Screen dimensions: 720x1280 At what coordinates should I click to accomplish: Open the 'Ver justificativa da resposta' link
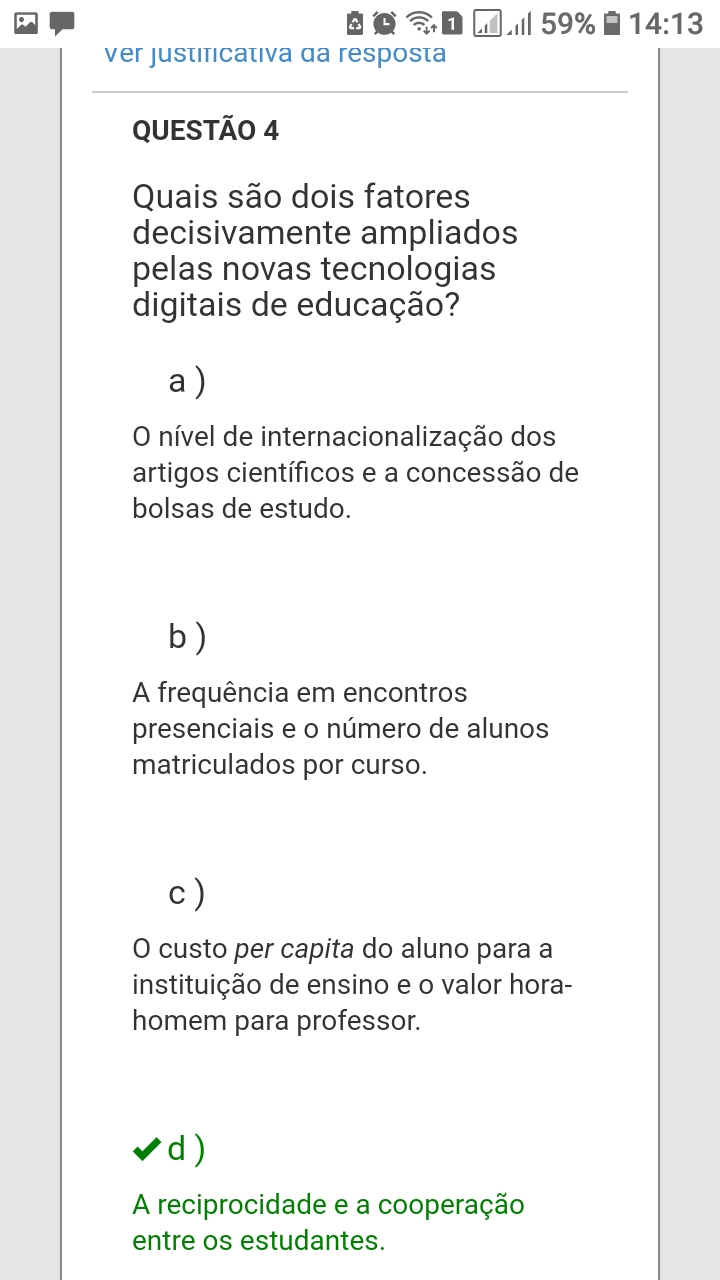[275, 55]
